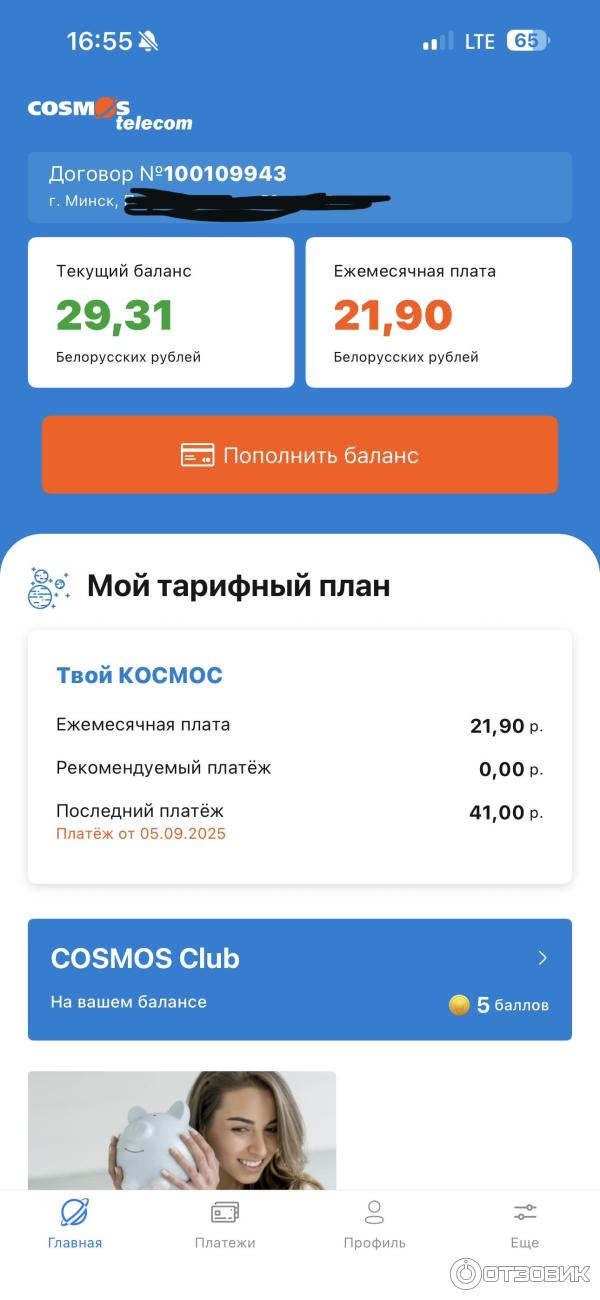Switch to the Платежи tab
This screenshot has width=600, height=1300.
[x=225, y=1225]
